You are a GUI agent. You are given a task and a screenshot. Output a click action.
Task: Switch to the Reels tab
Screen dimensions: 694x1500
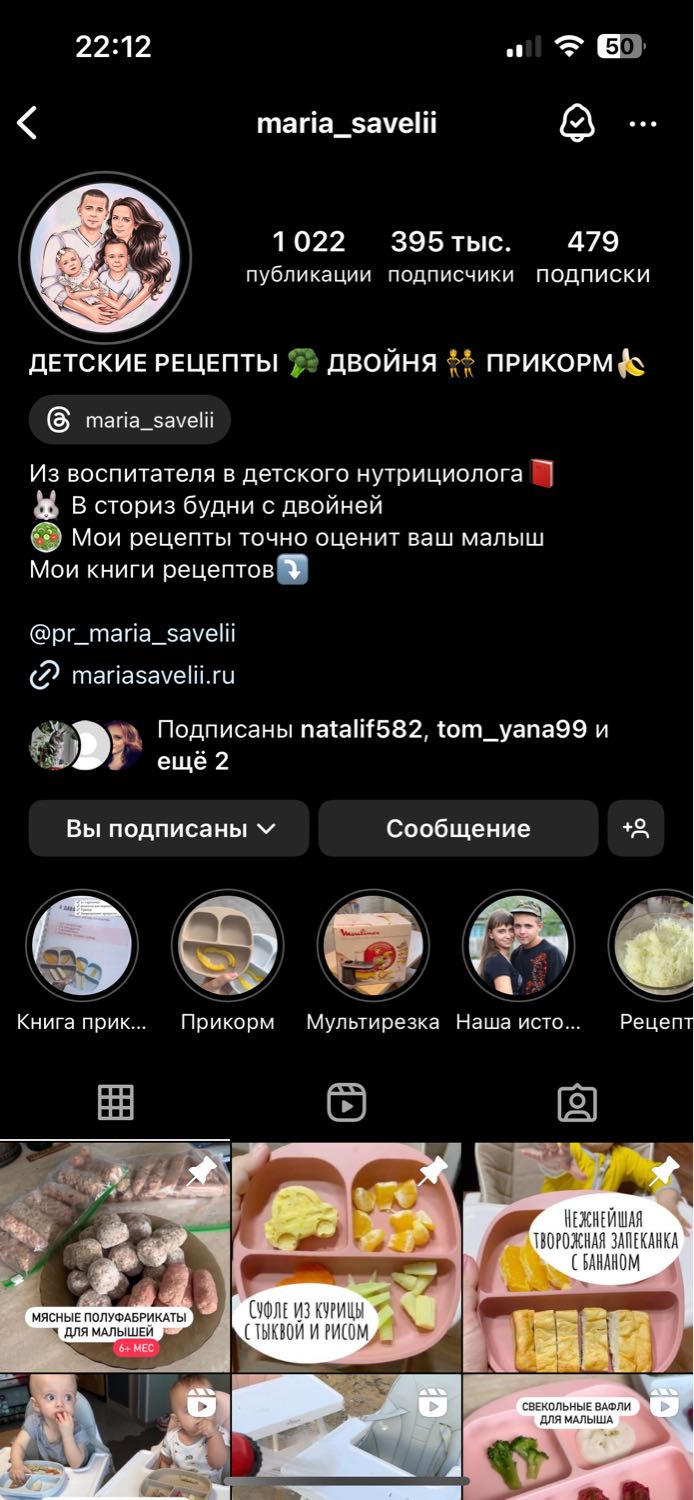[347, 1103]
